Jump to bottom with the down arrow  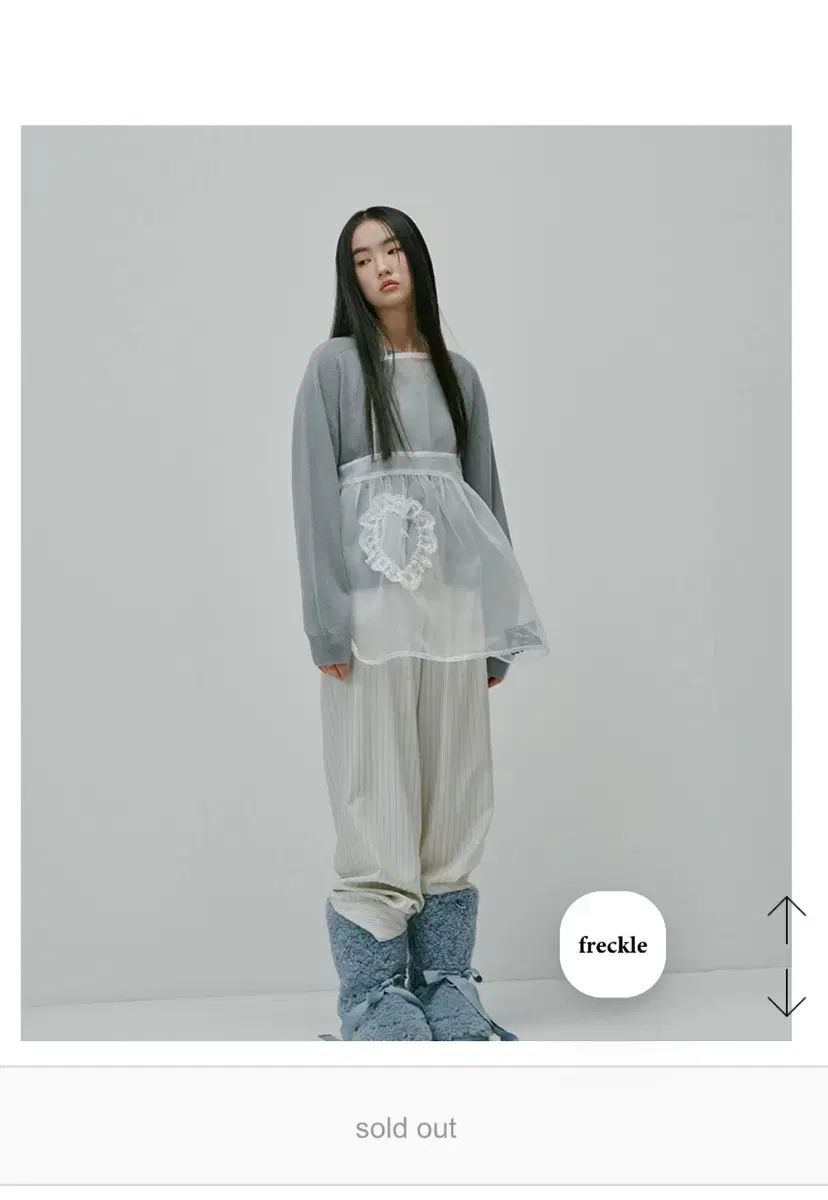(x=786, y=992)
